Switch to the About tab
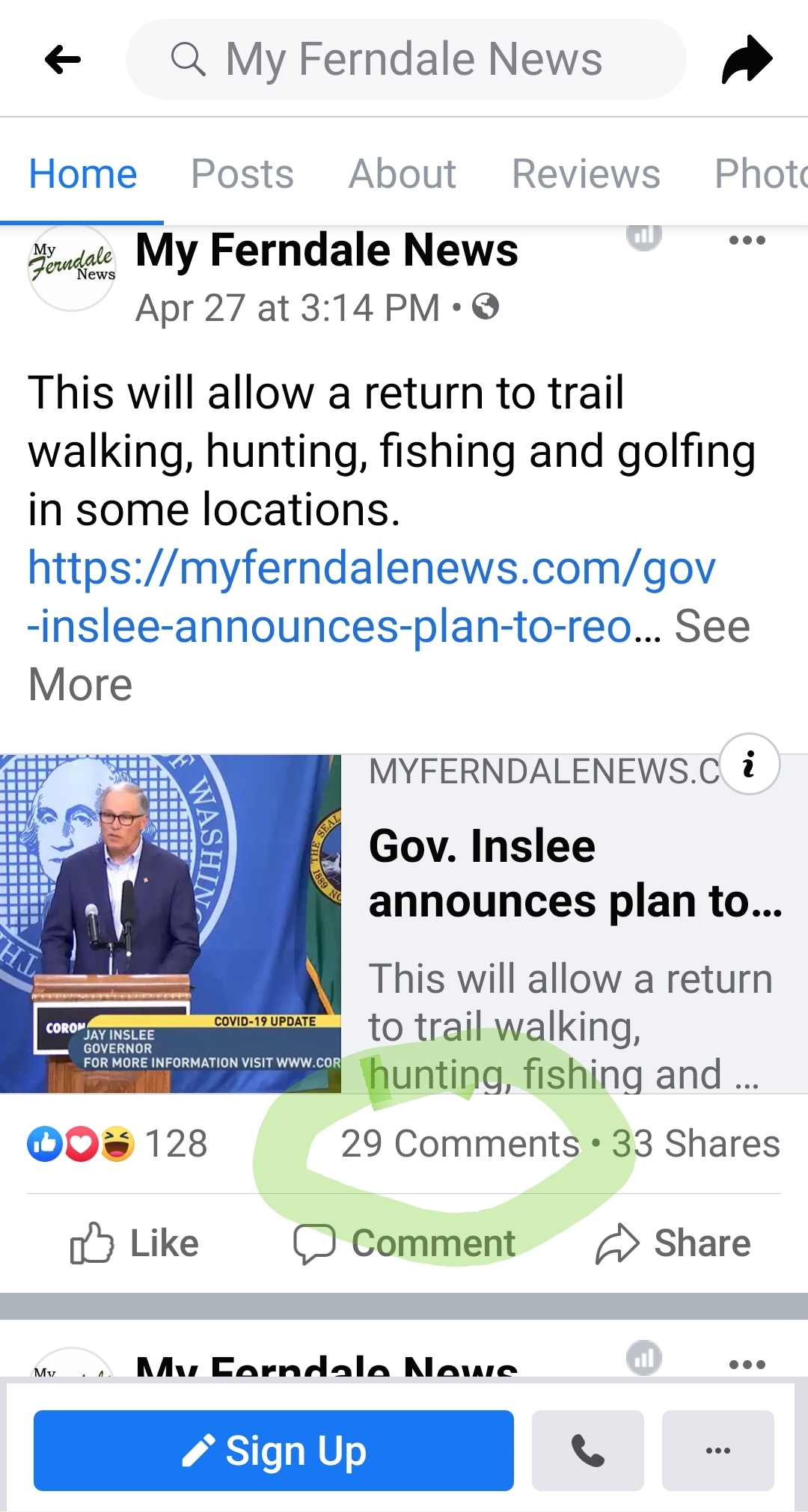 tap(403, 174)
